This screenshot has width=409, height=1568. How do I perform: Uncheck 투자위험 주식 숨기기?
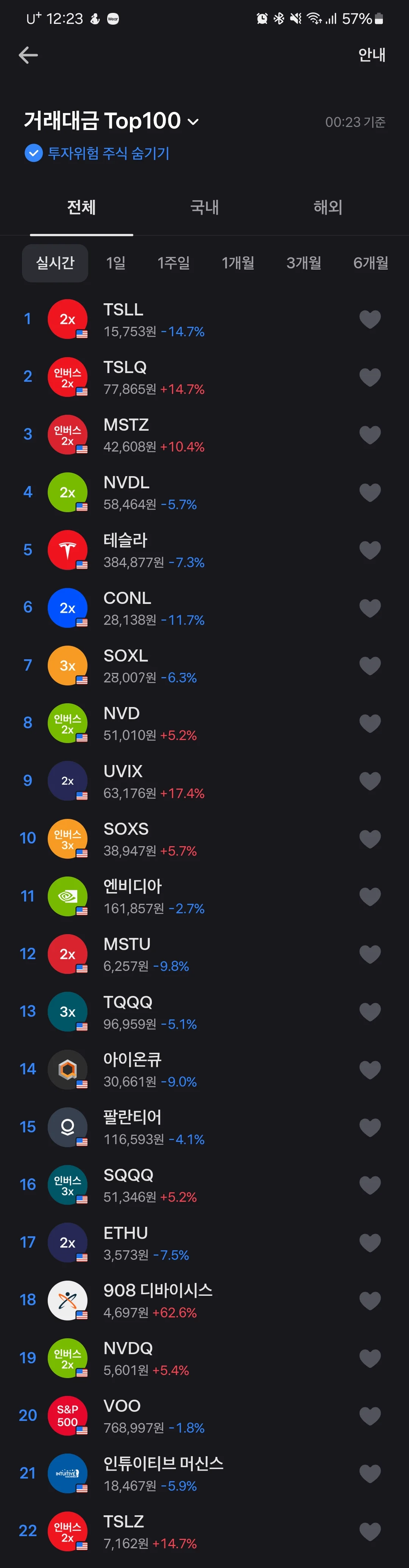pyautogui.click(x=33, y=153)
